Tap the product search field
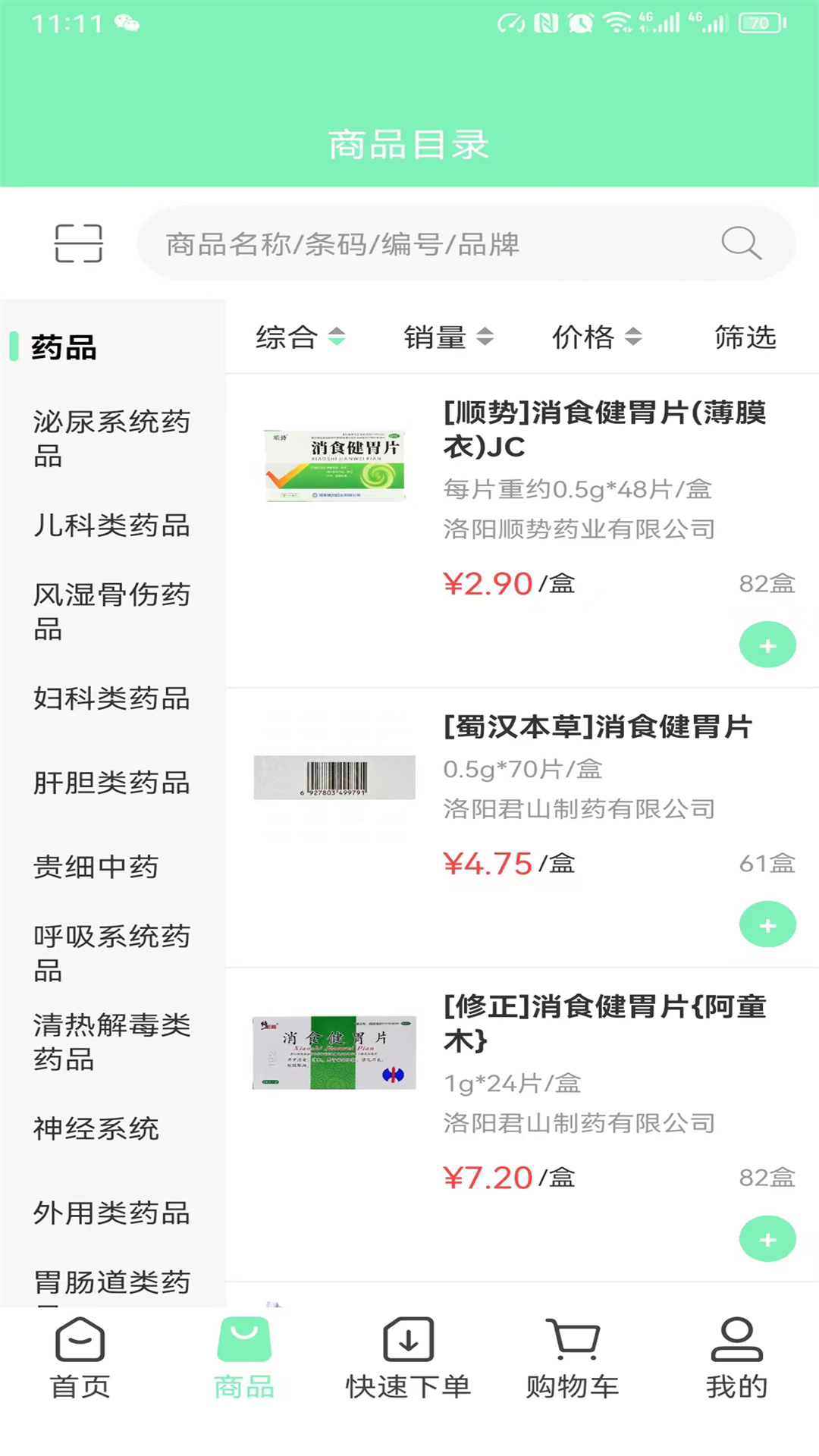819x1456 pixels. 466,243
